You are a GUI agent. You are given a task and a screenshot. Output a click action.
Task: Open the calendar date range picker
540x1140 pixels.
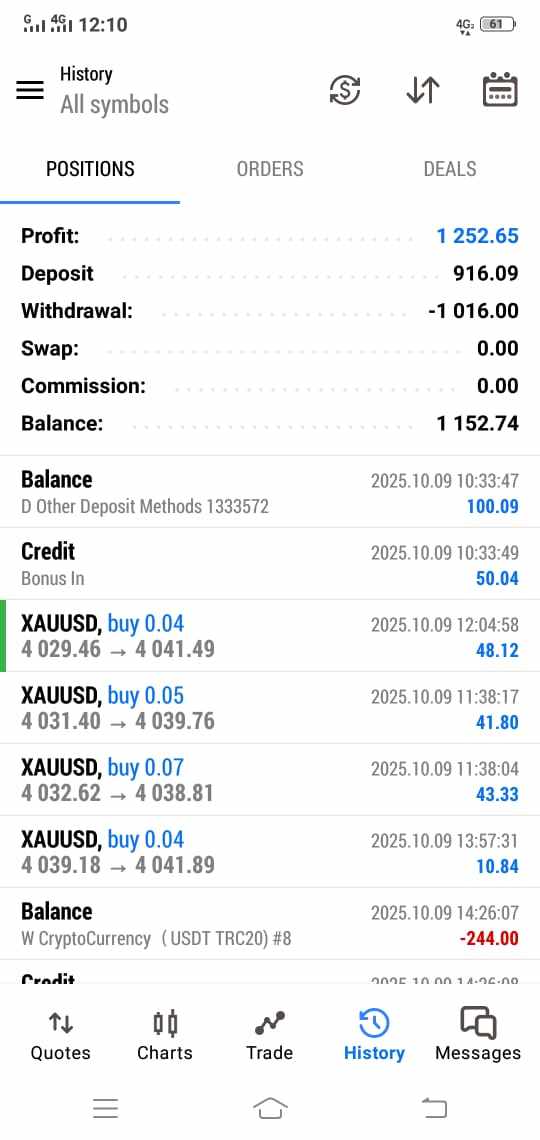pyautogui.click(x=500, y=90)
